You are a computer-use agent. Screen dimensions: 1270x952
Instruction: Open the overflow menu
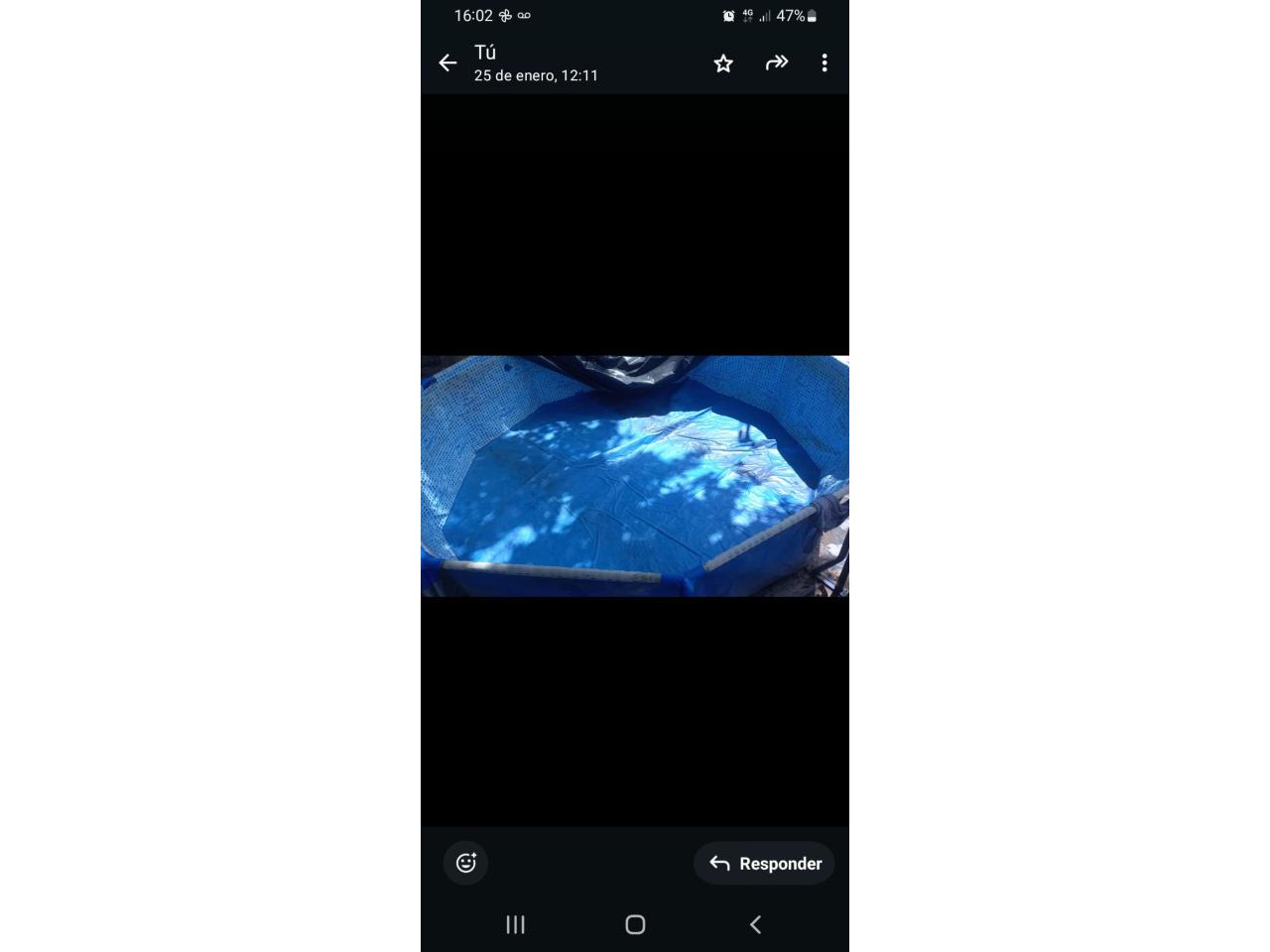pos(824,63)
